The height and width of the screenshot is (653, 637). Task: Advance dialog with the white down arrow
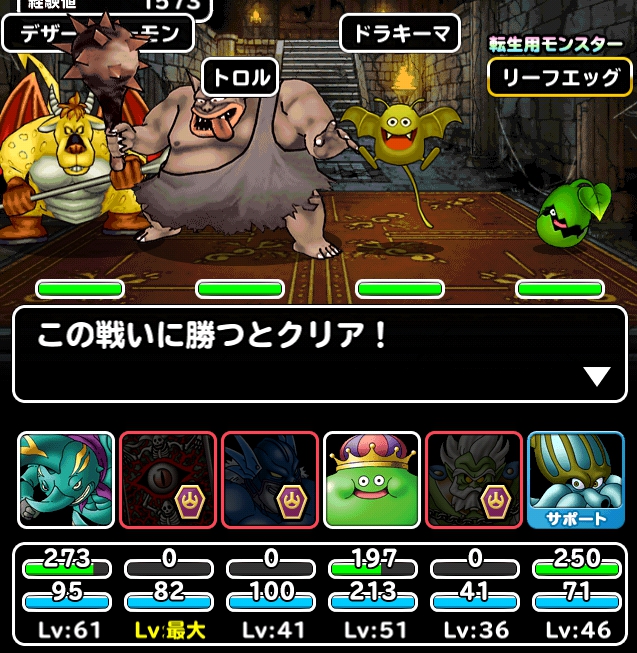coord(597,376)
